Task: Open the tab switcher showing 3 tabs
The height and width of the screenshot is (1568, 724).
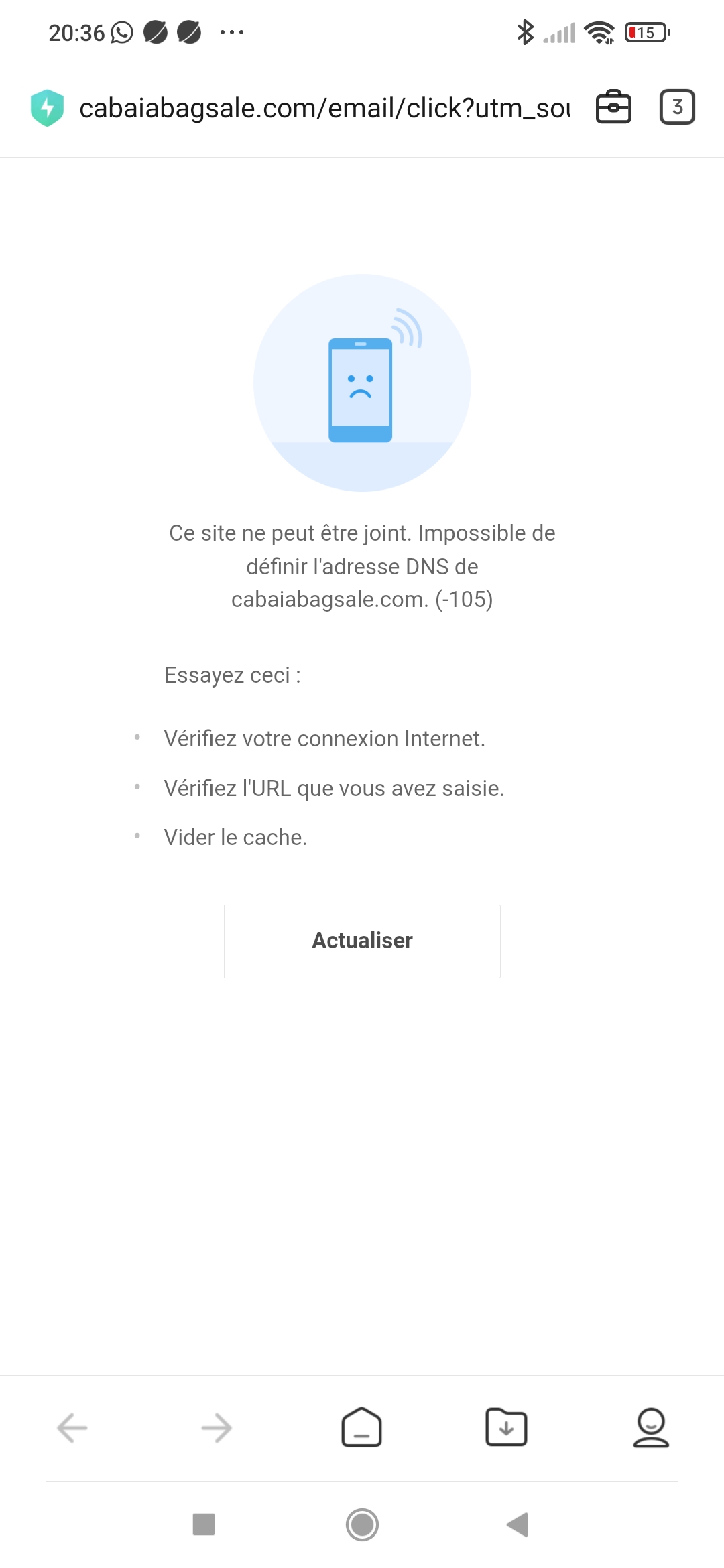Action: [x=677, y=107]
